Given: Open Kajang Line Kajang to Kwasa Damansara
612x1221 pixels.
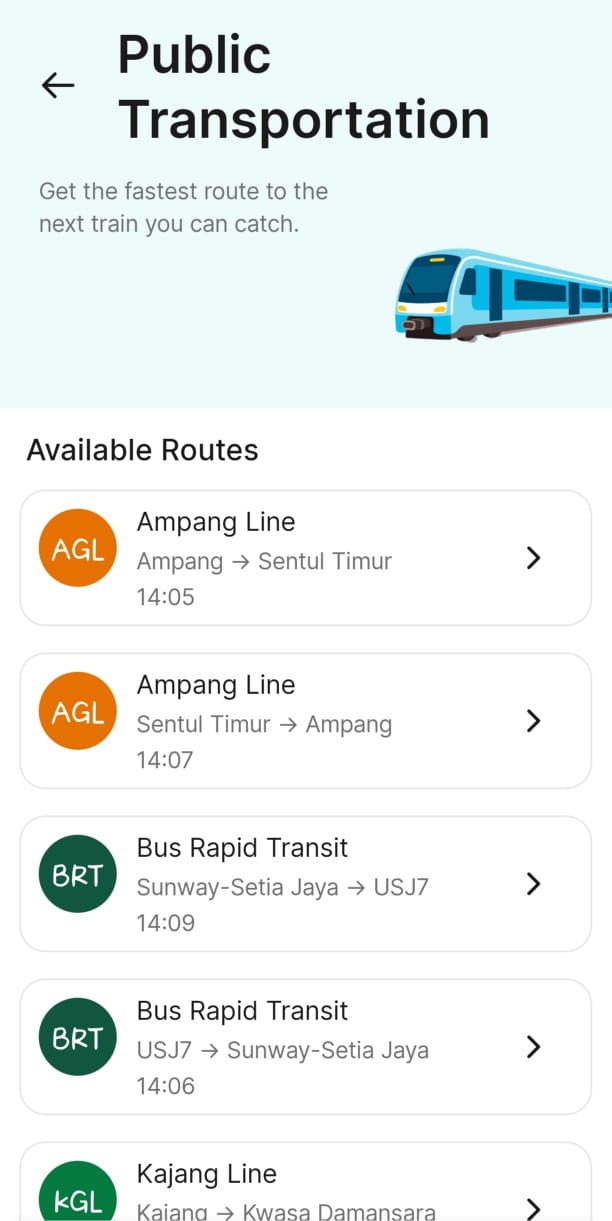Looking at the screenshot, I should [305, 1190].
